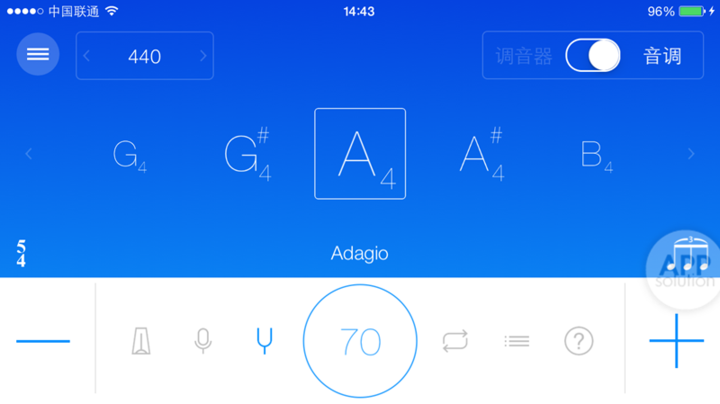Select the B4 note
The image size is (720, 404).
point(596,155)
